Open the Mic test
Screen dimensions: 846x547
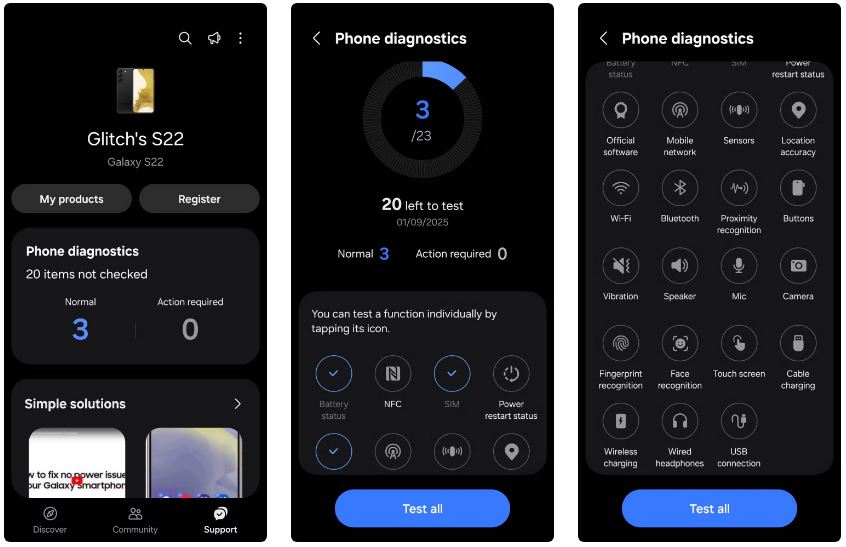coord(739,266)
